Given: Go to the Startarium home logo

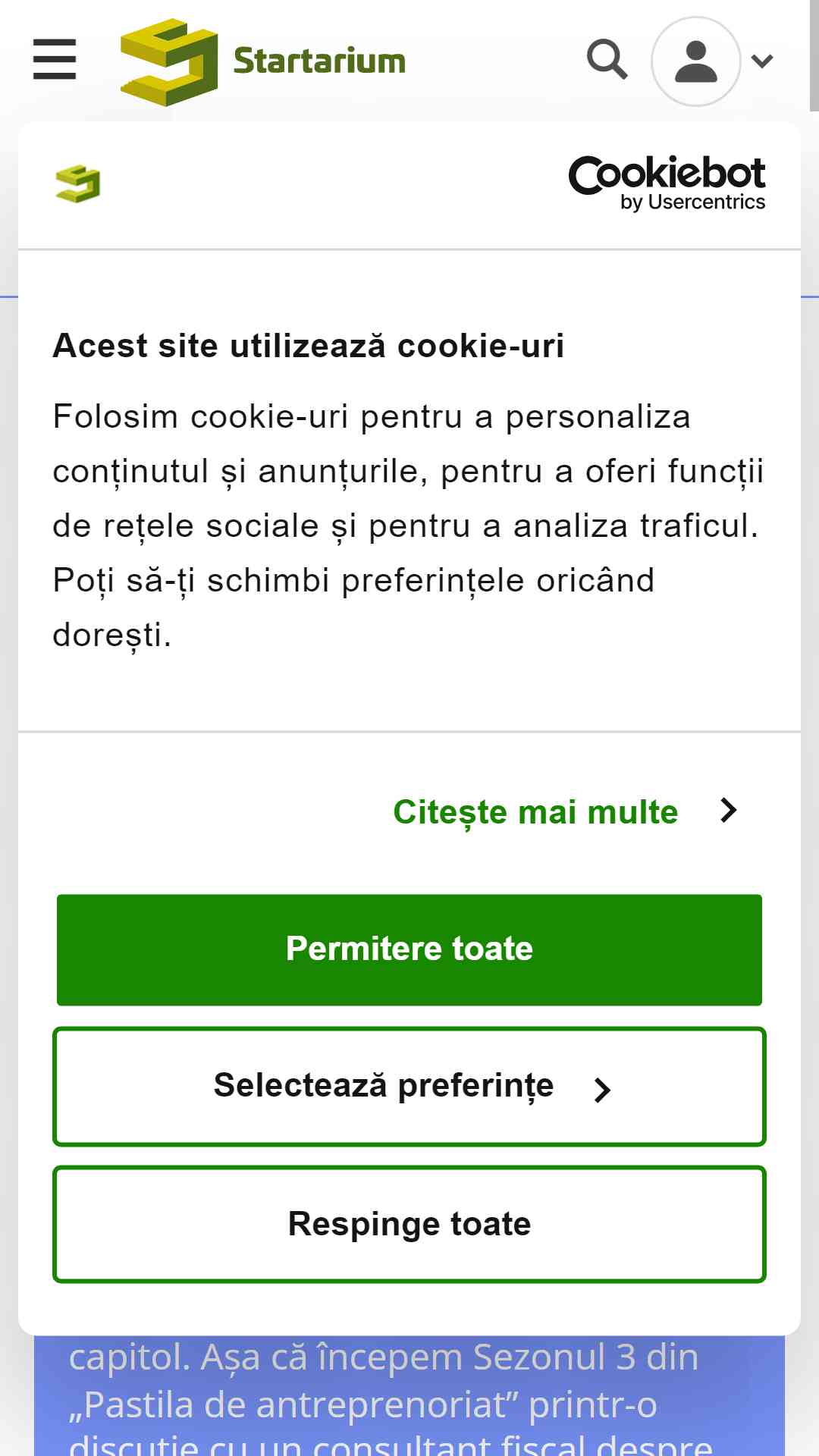Looking at the screenshot, I should pyautogui.click(x=263, y=61).
